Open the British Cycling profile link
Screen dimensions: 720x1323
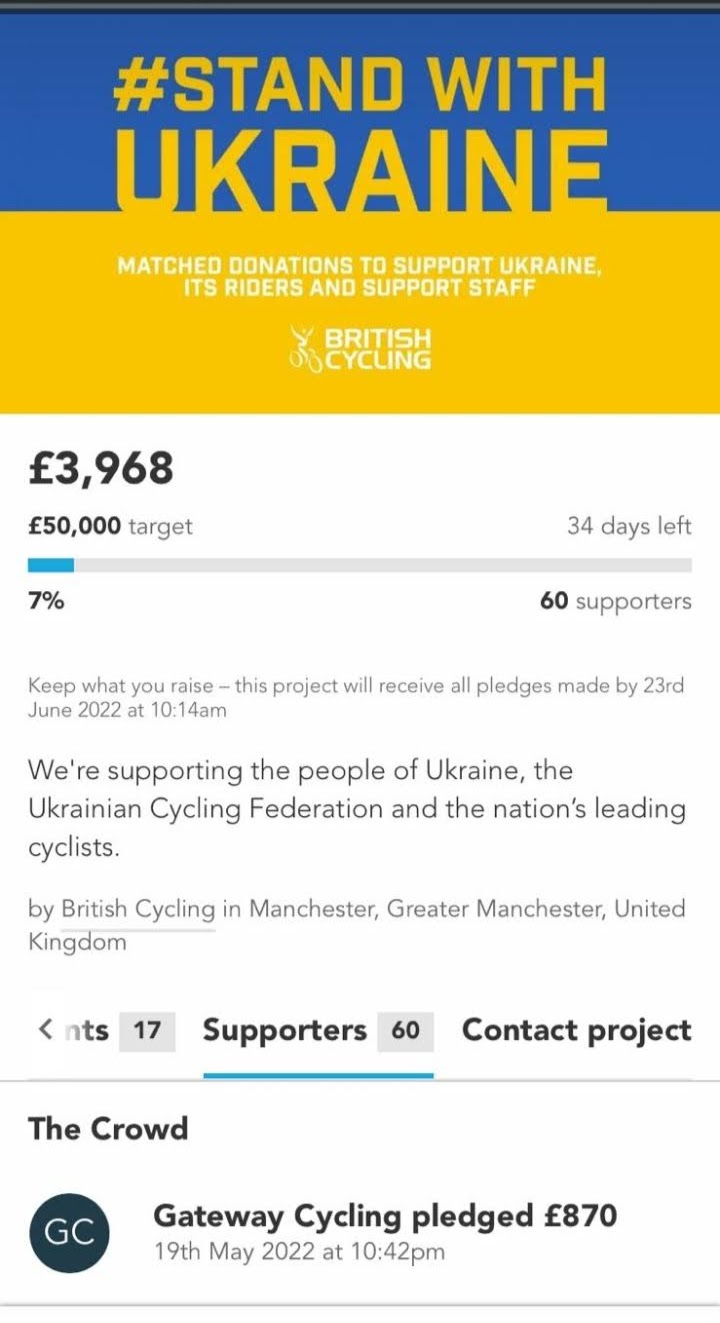pos(138,909)
